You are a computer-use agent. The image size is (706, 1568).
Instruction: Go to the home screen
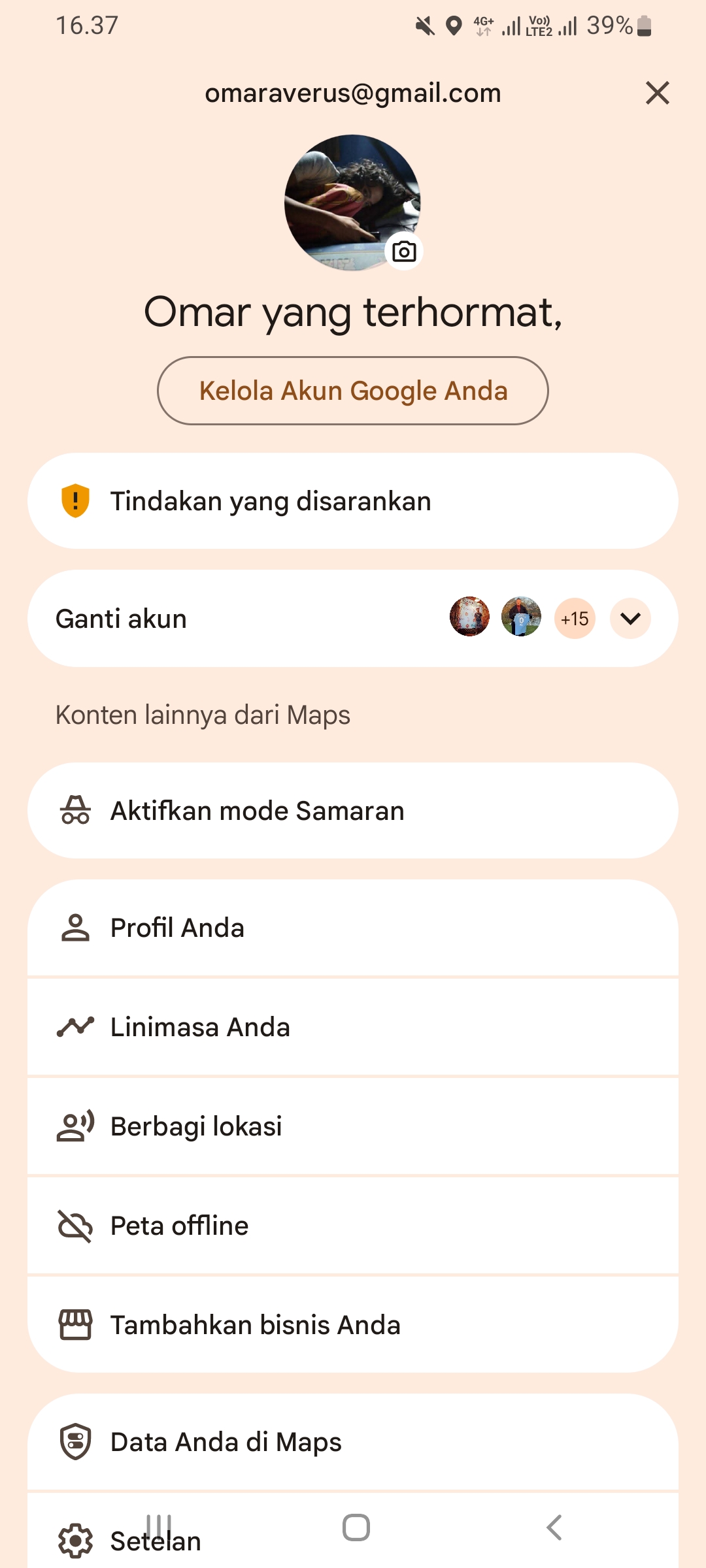coord(356,1527)
